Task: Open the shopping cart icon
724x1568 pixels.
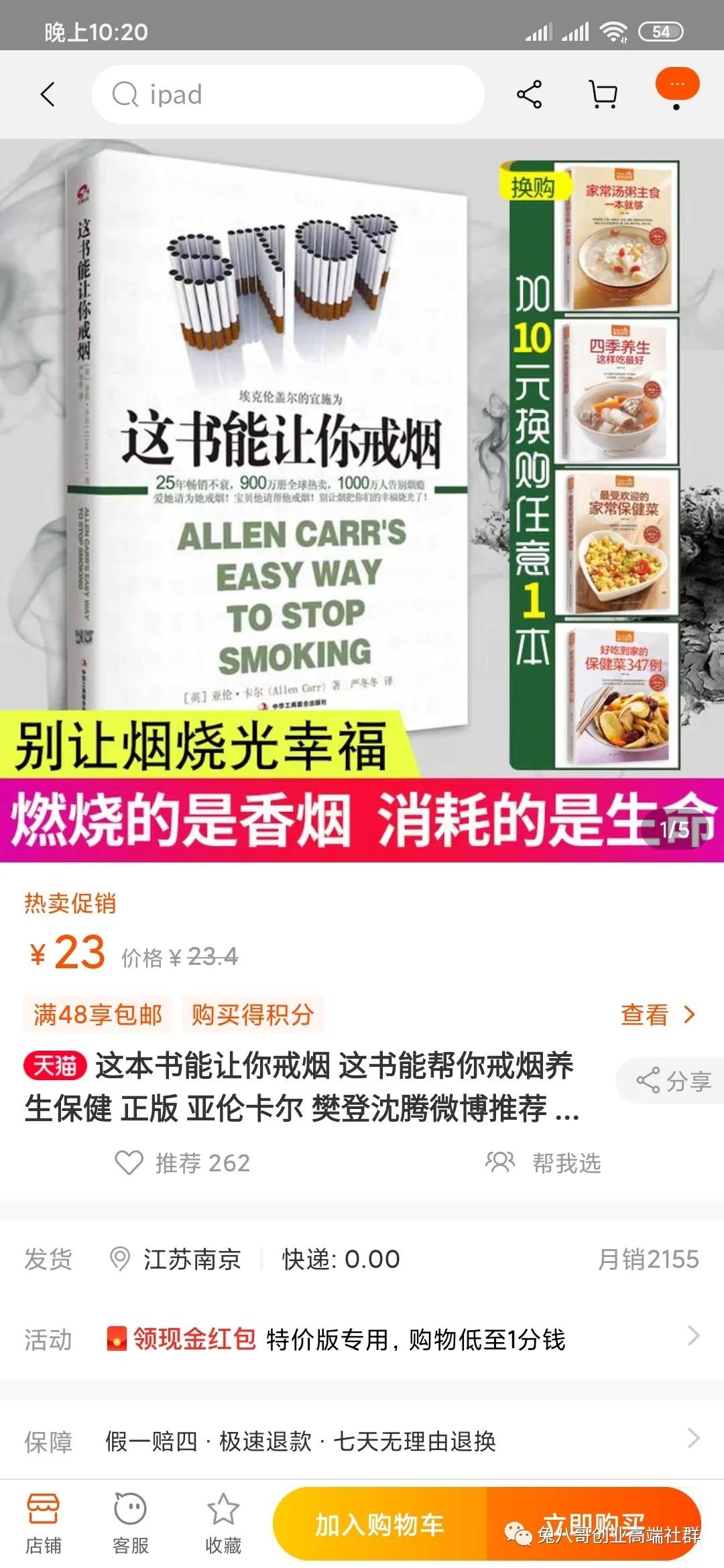Action: [603, 94]
